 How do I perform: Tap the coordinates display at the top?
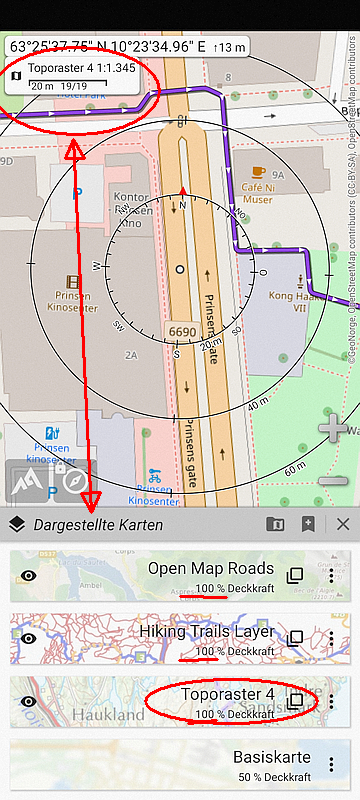[127, 47]
